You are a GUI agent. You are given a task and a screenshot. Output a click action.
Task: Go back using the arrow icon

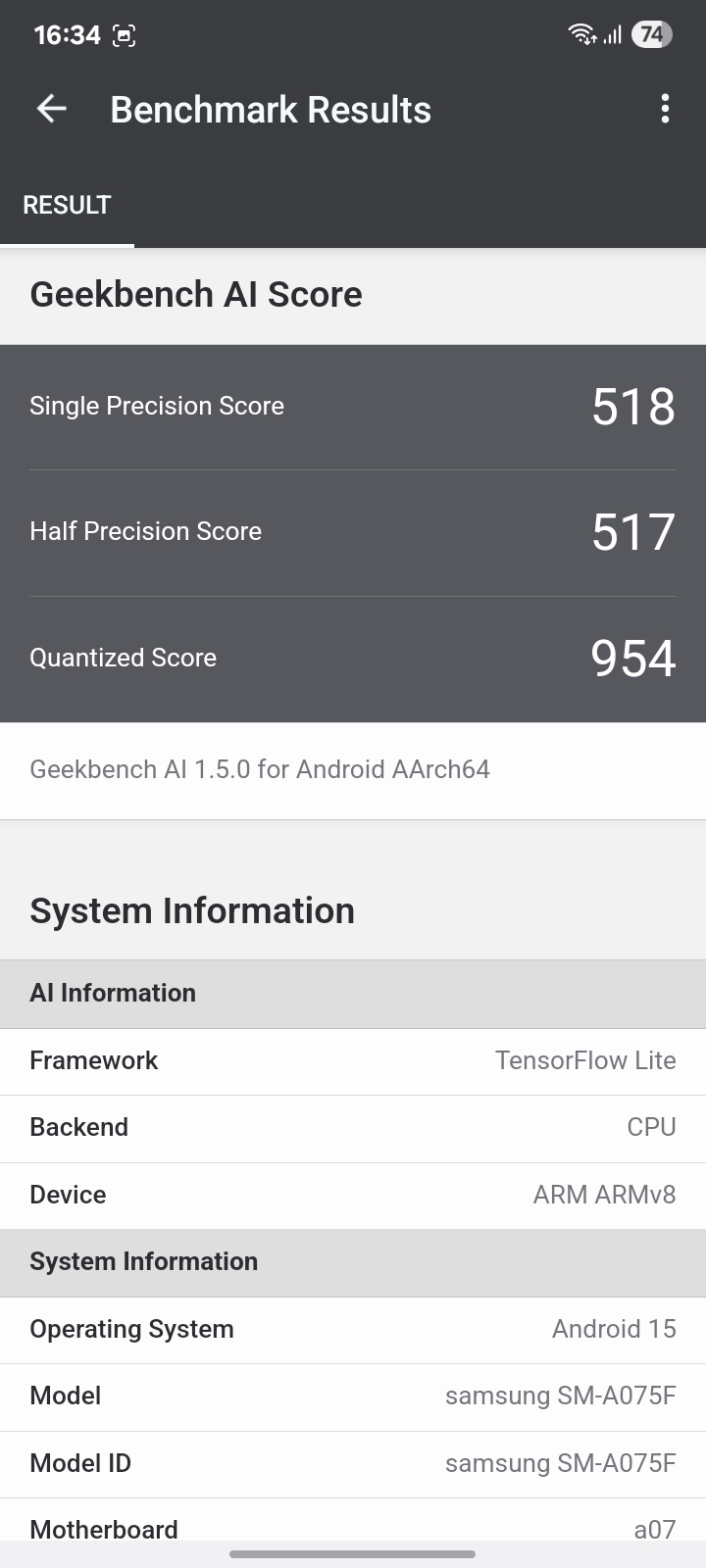point(51,109)
